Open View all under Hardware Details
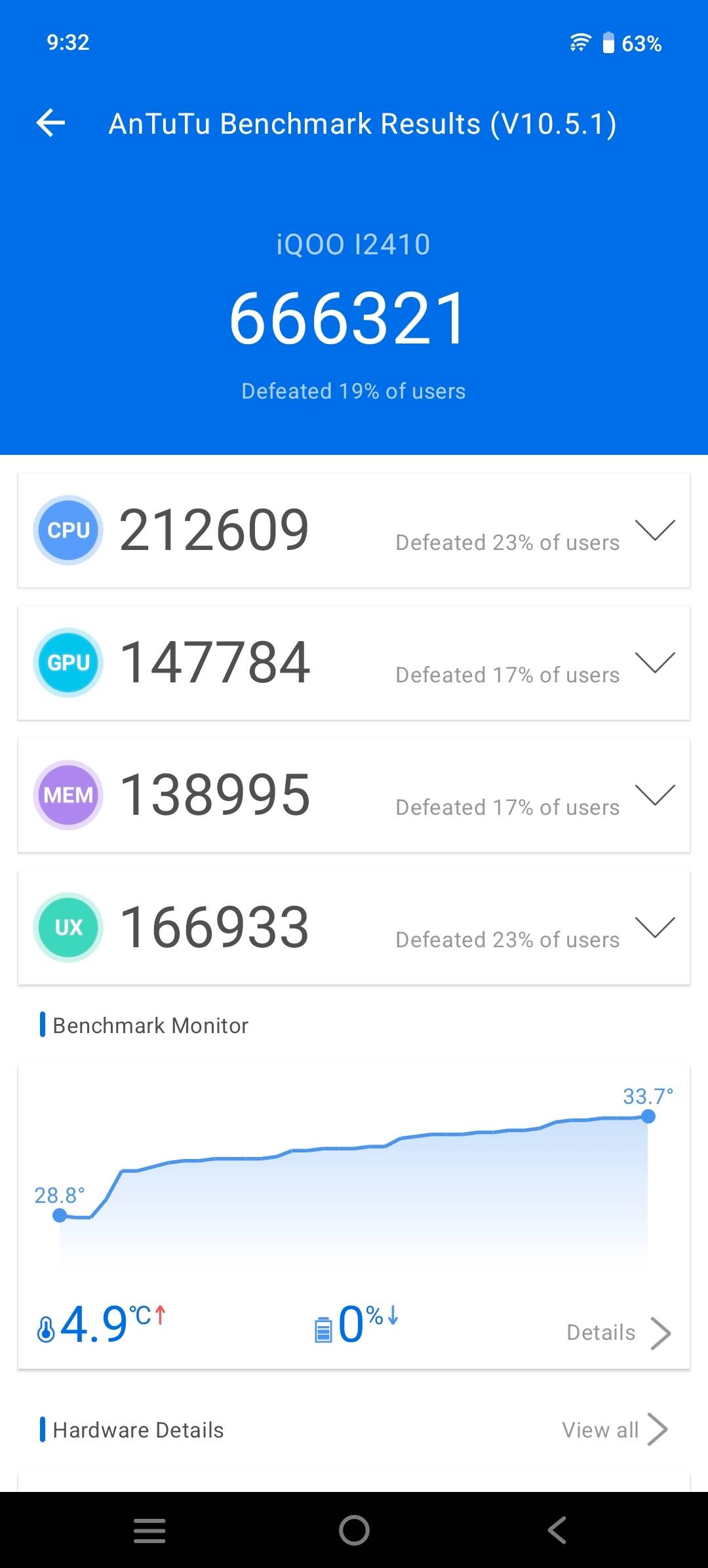 613,1429
